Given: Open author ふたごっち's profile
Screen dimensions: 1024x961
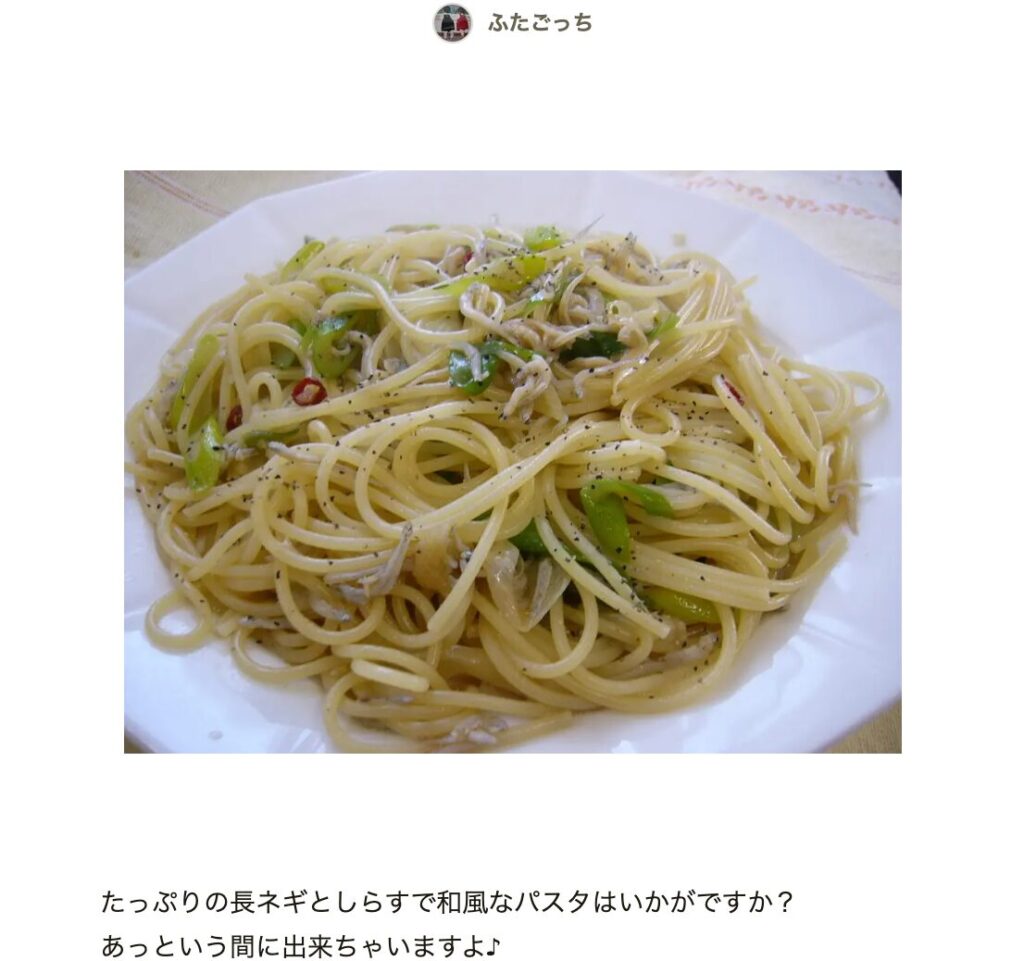Looking at the screenshot, I should [x=538, y=22].
